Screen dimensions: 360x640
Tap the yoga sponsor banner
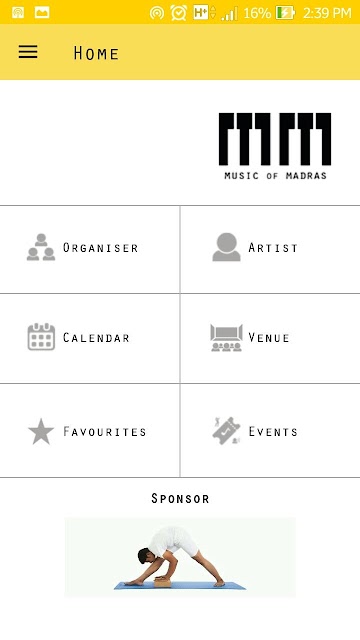coord(180,557)
